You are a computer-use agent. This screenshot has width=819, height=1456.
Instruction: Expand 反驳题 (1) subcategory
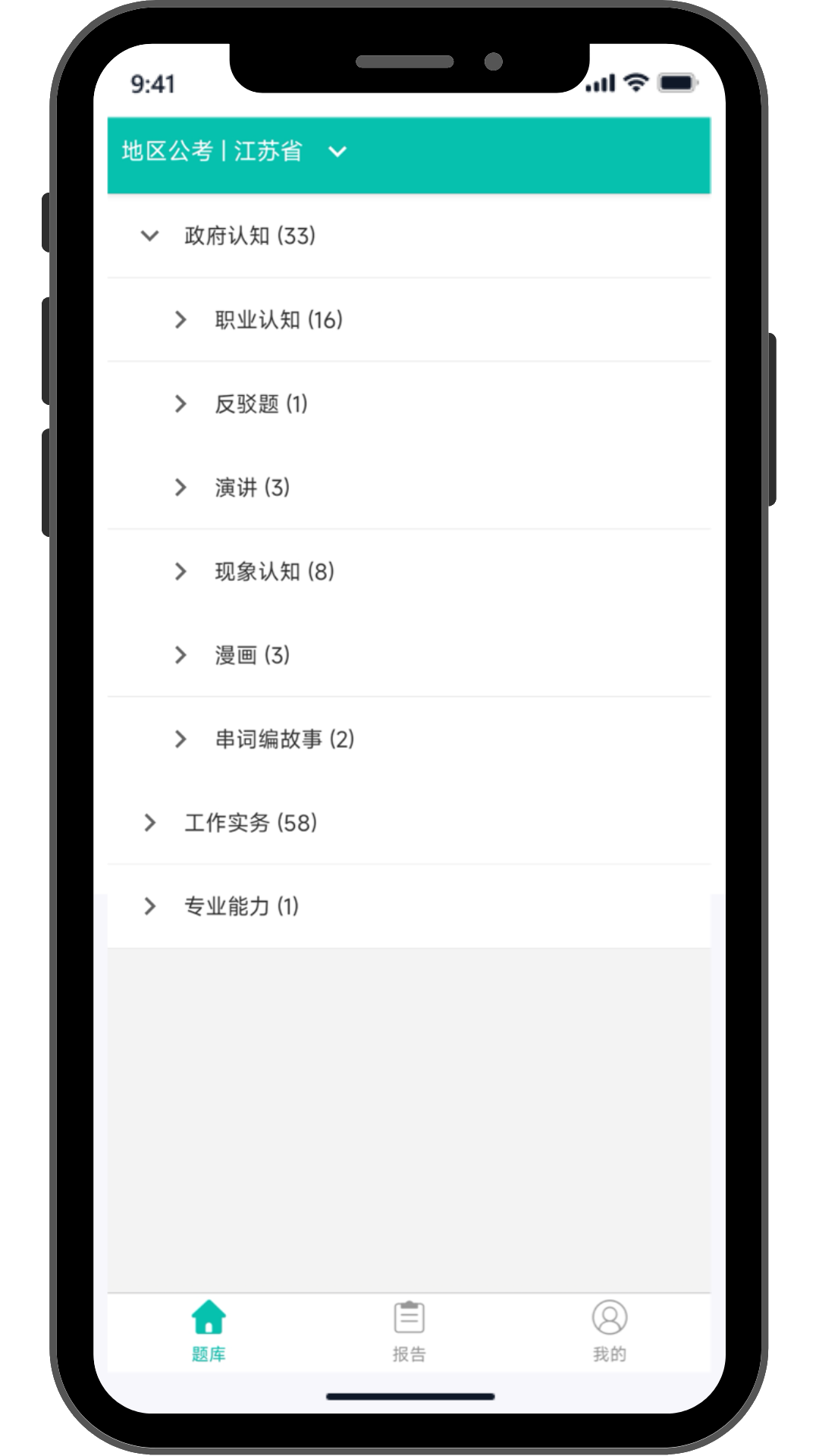180,403
